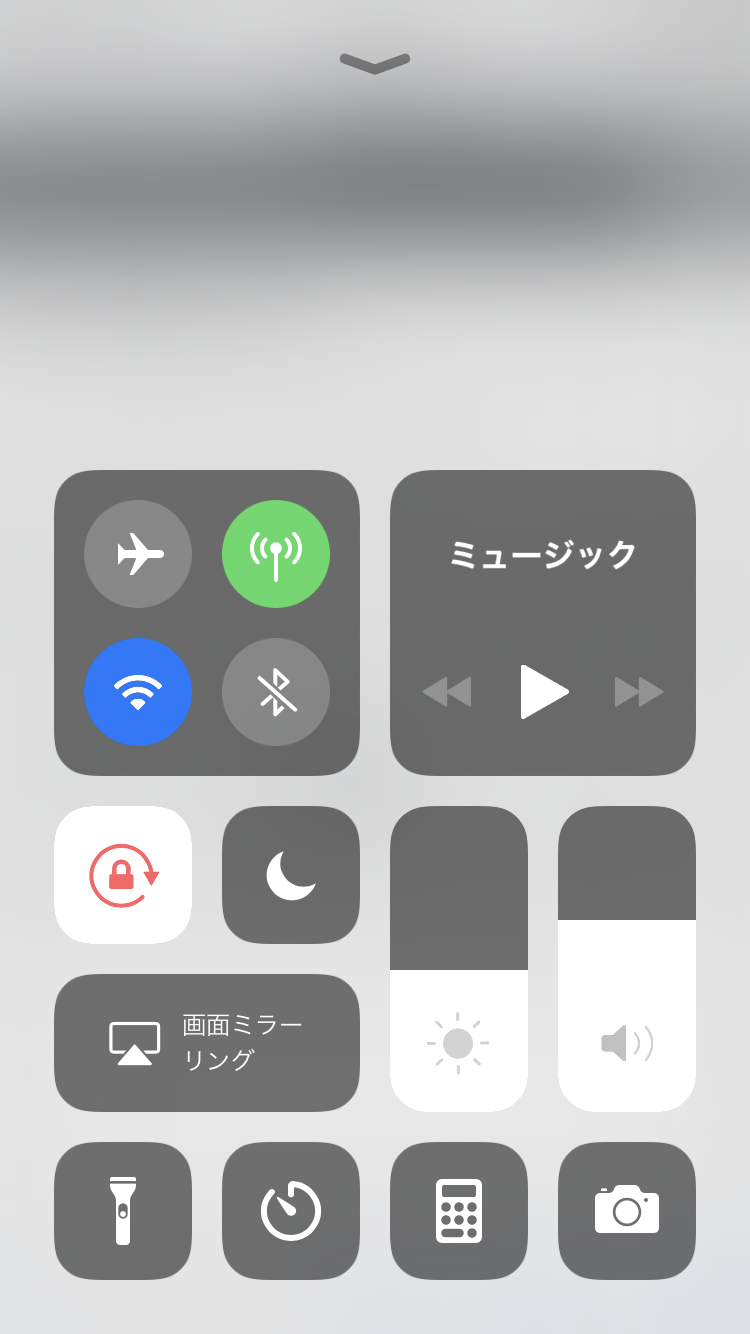Tap the volume slider

pos(627,960)
